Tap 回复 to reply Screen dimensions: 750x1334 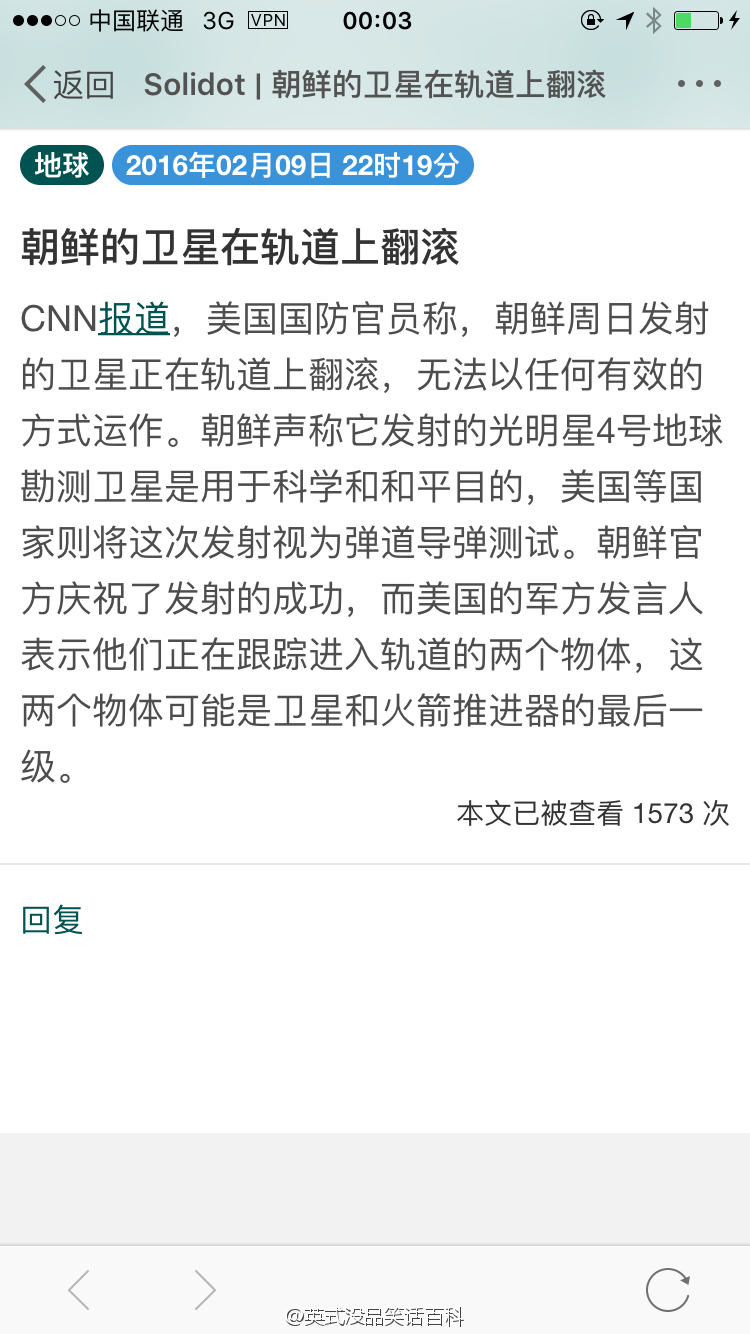click(x=52, y=919)
